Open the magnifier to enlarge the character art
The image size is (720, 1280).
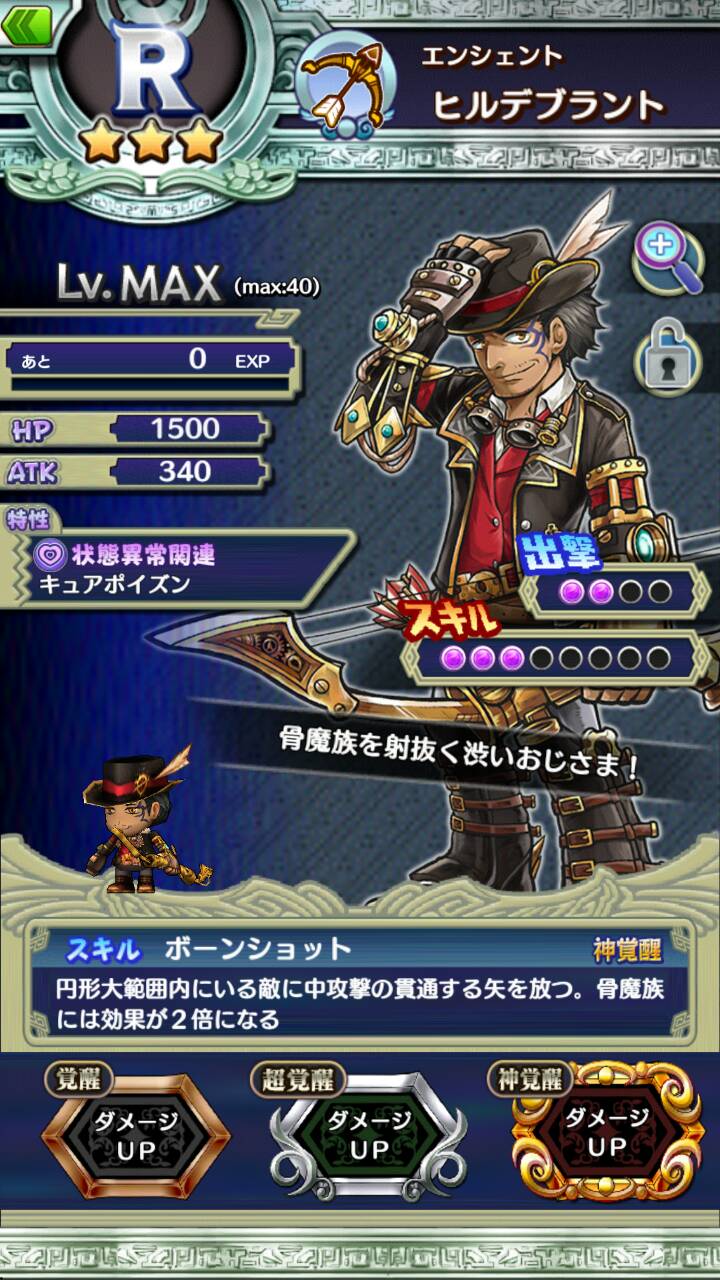(x=669, y=257)
